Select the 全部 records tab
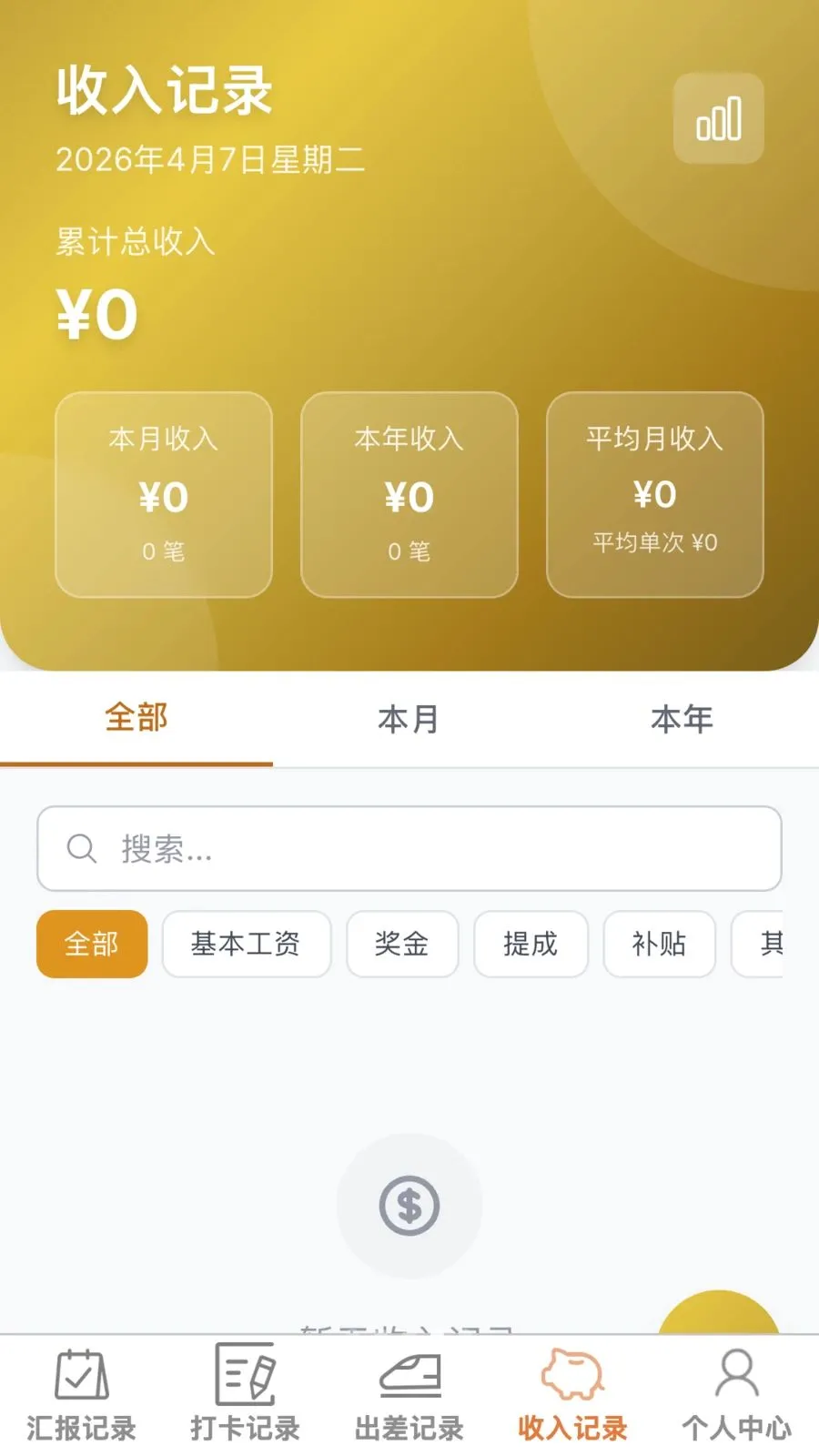Image resolution: width=819 pixels, height=1456 pixels. [x=136, y=720]
